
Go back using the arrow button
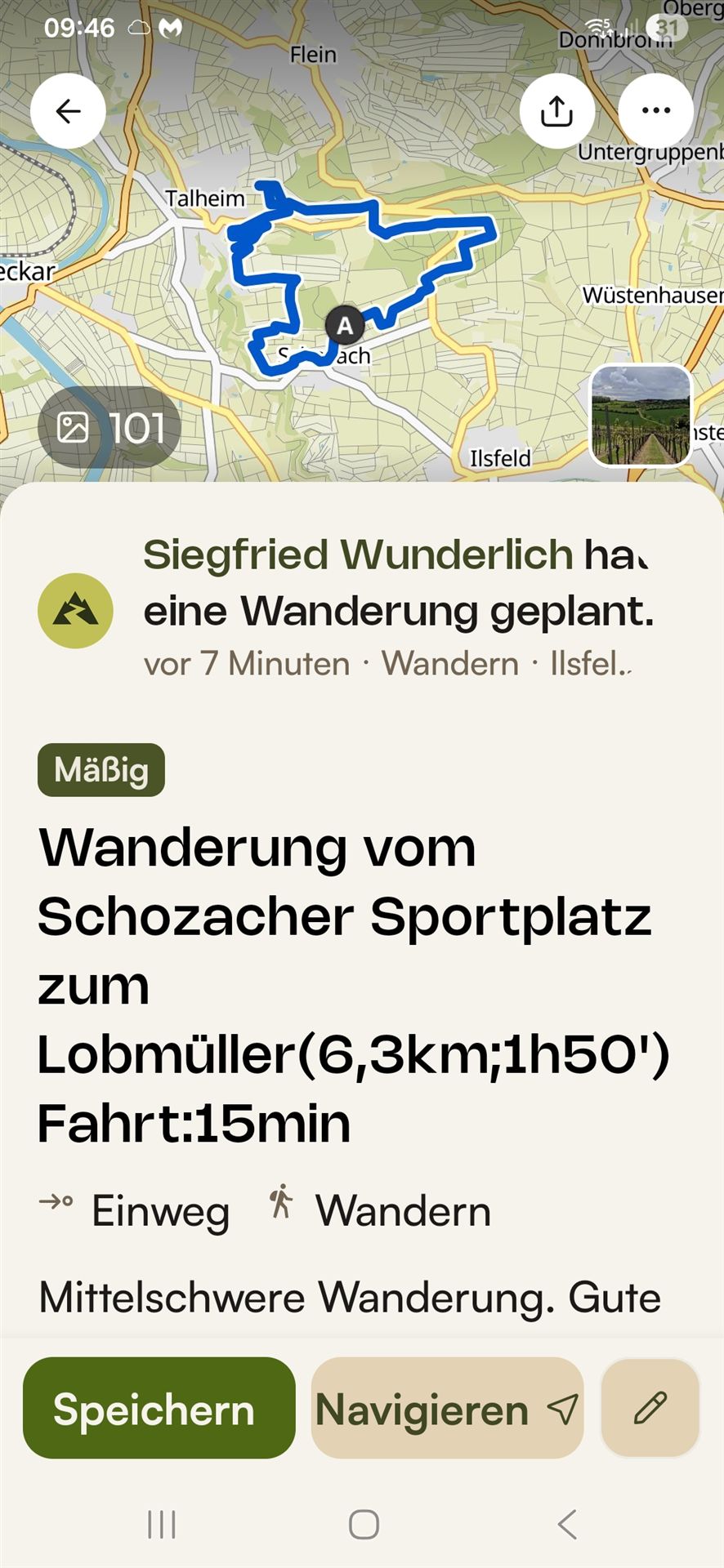coord(68,111)
